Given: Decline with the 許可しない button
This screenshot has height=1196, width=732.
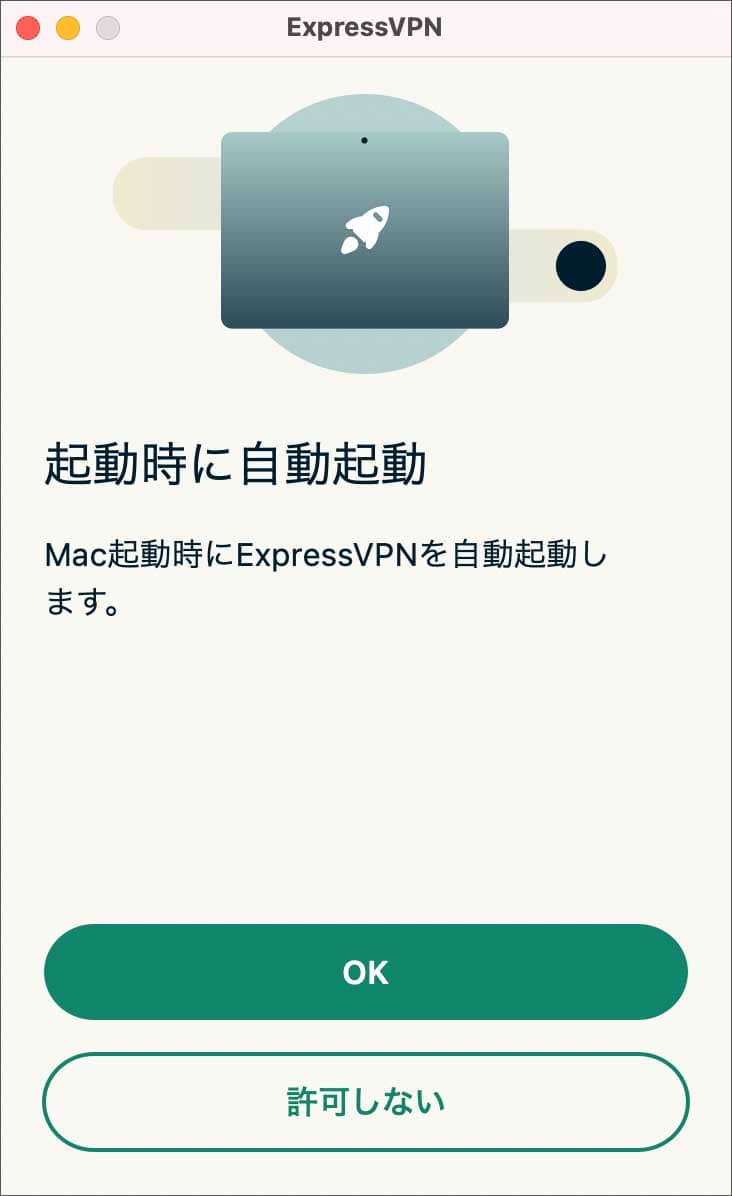Looking at the screenshot, I should pyautogui.click(x=366, y=1101).
